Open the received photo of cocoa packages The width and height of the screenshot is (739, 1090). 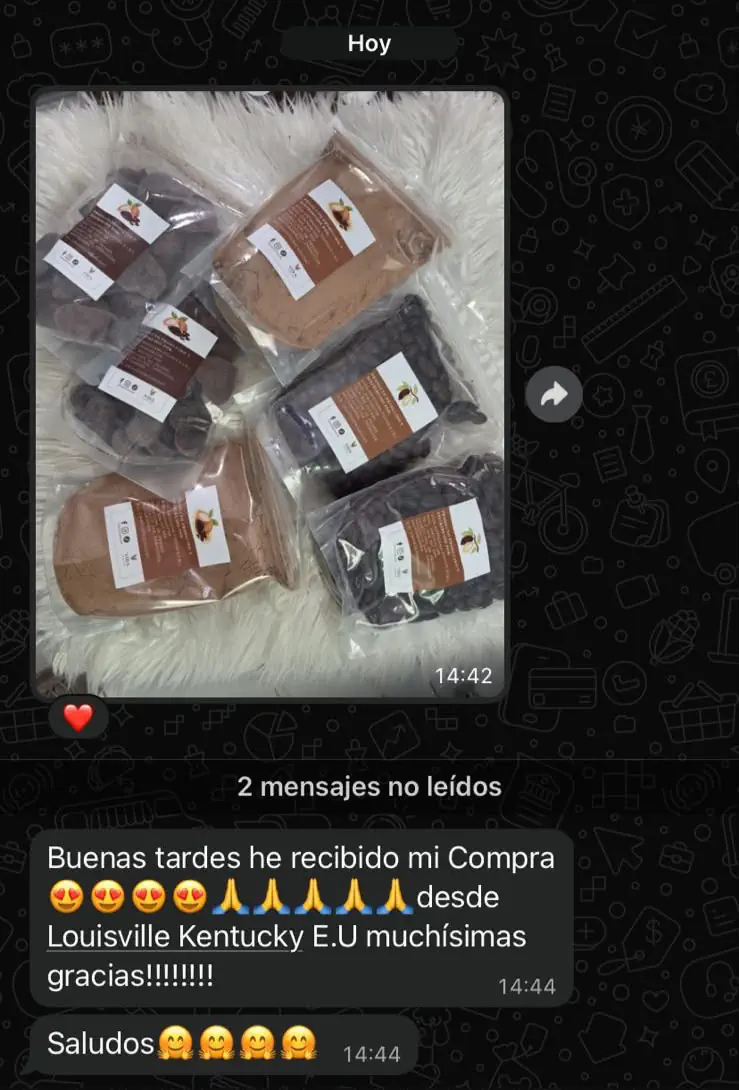270,394
